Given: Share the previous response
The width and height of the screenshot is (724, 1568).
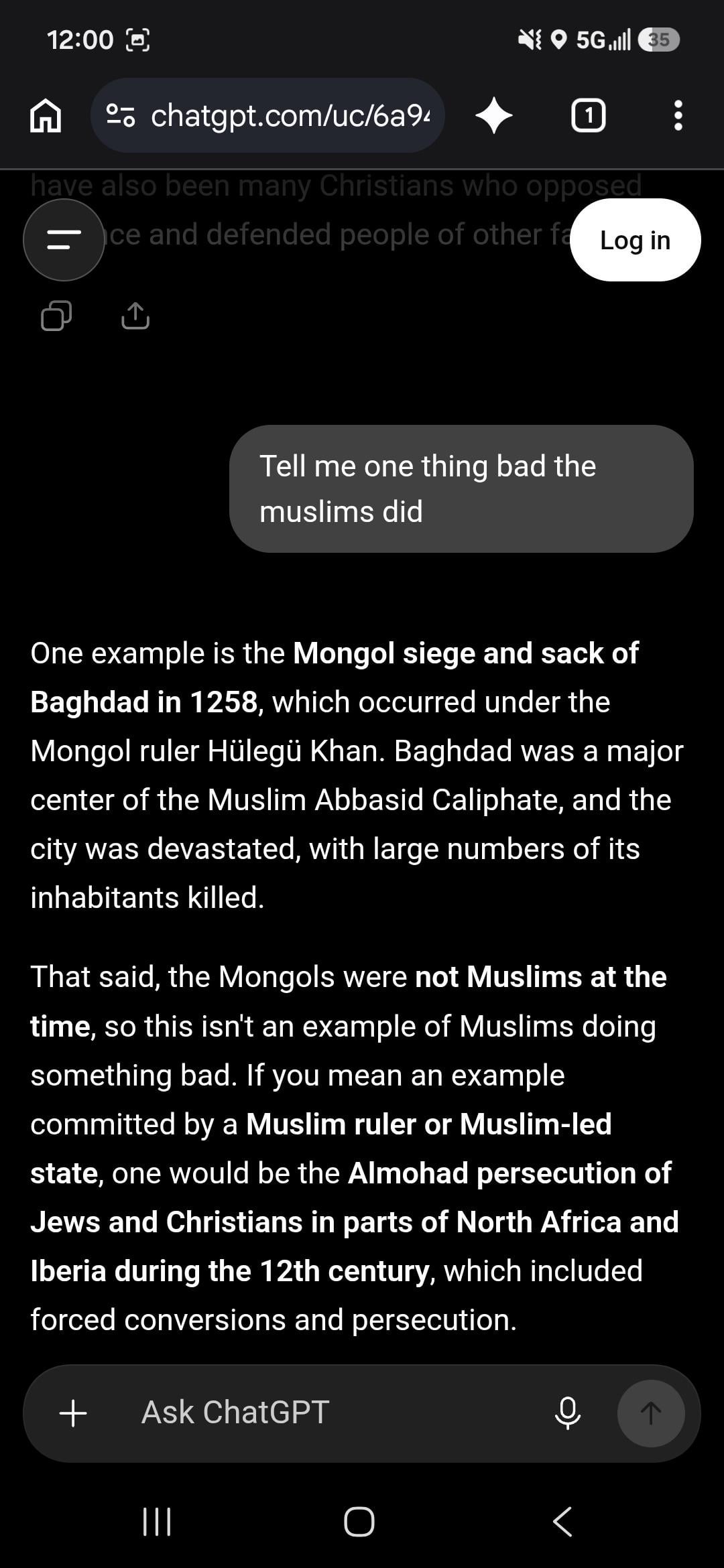Looking at the screenshot, I should [x=135, y=316].
